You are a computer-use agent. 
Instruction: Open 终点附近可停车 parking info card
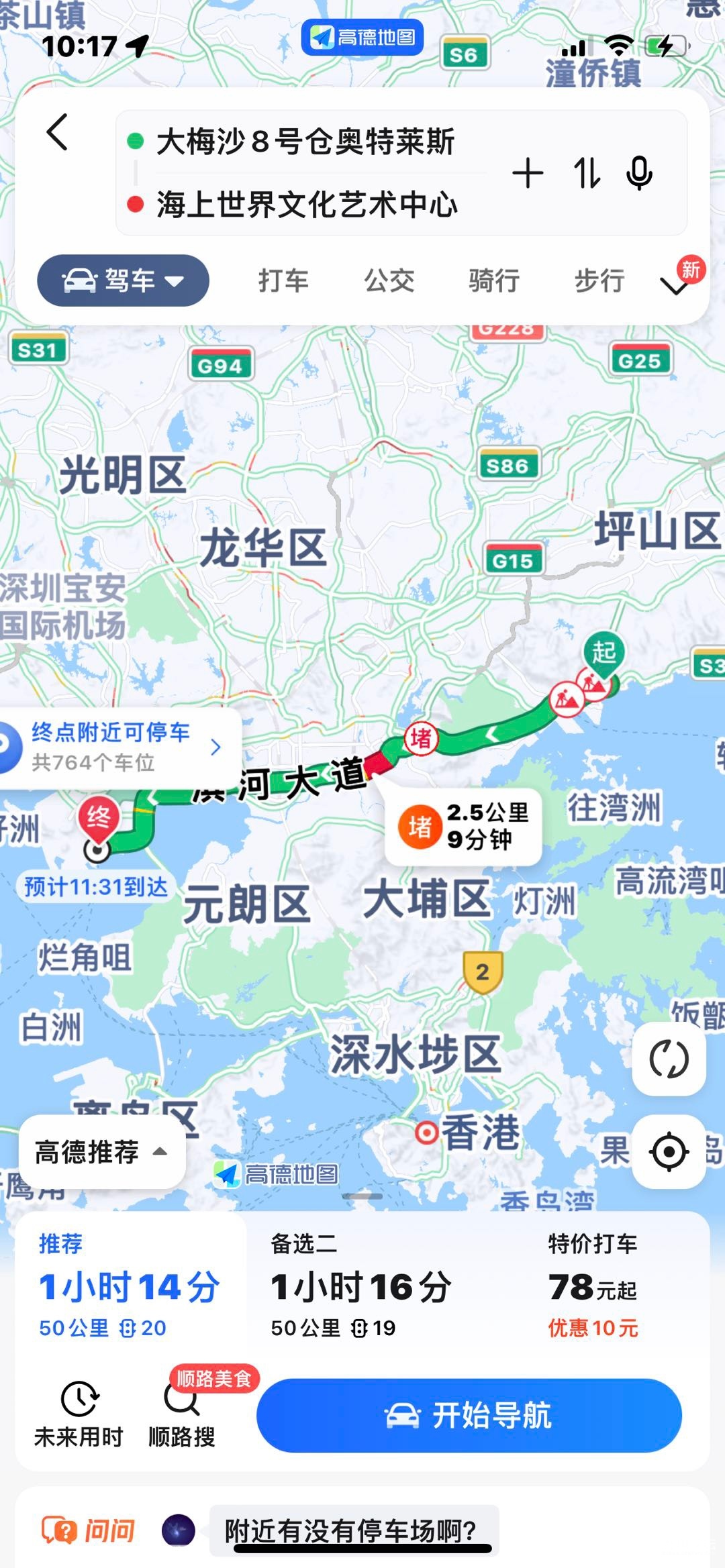click(x=121, y=747)
